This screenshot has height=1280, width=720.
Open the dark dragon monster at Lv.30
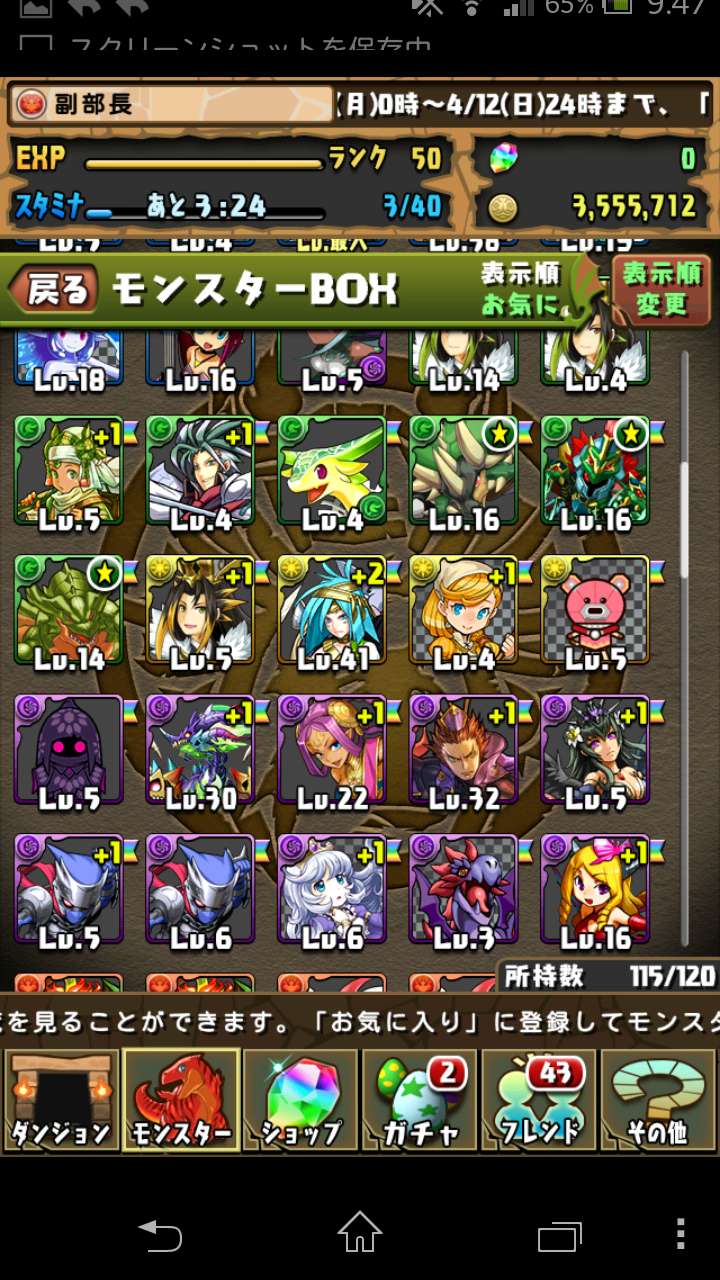tap(200, 752)
